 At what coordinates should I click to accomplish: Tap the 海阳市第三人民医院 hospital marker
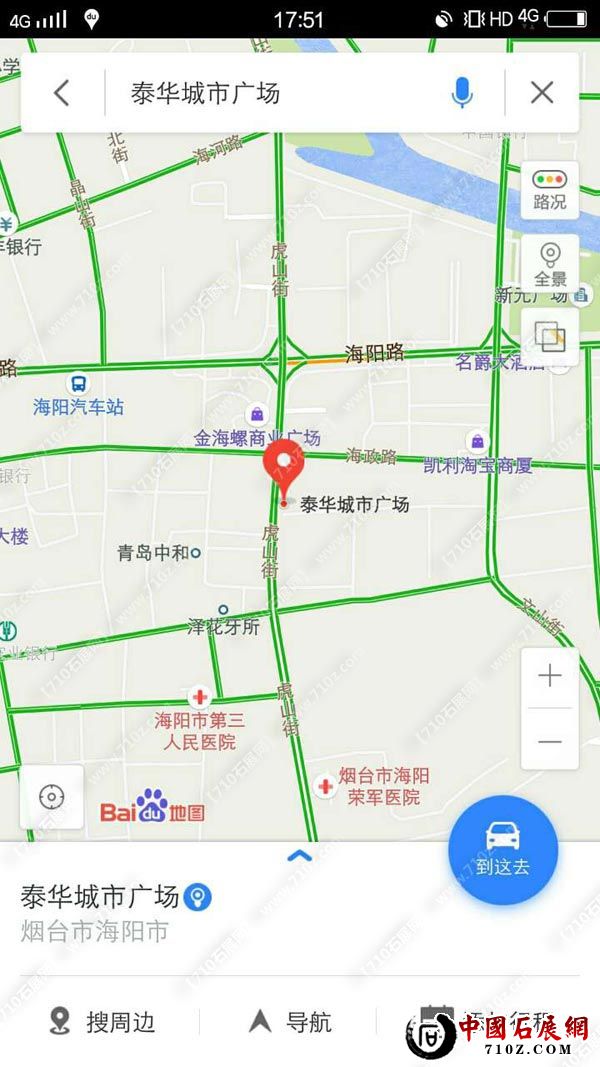(x=200, y=698)
